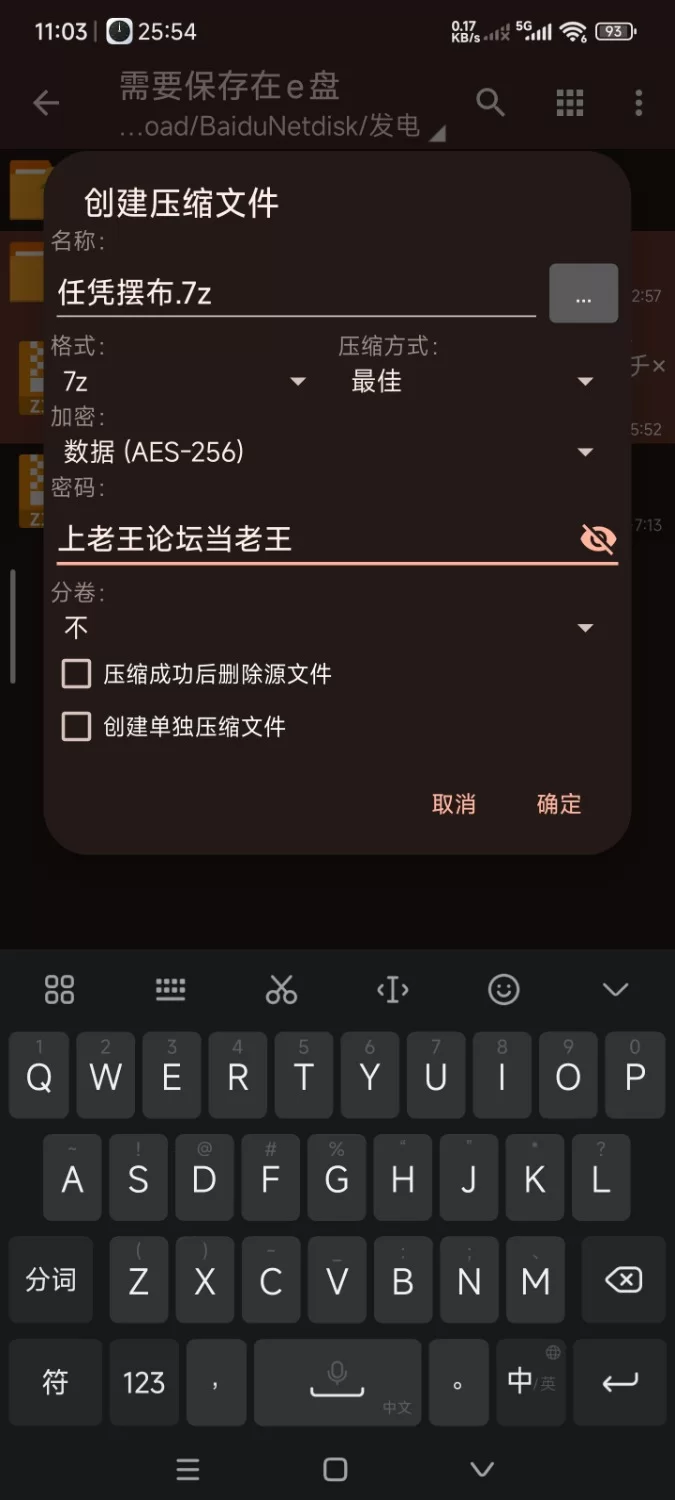675x1500 pixels.
Task: Tap 取消 to cancel the dialog
Action: coord(454,804)
